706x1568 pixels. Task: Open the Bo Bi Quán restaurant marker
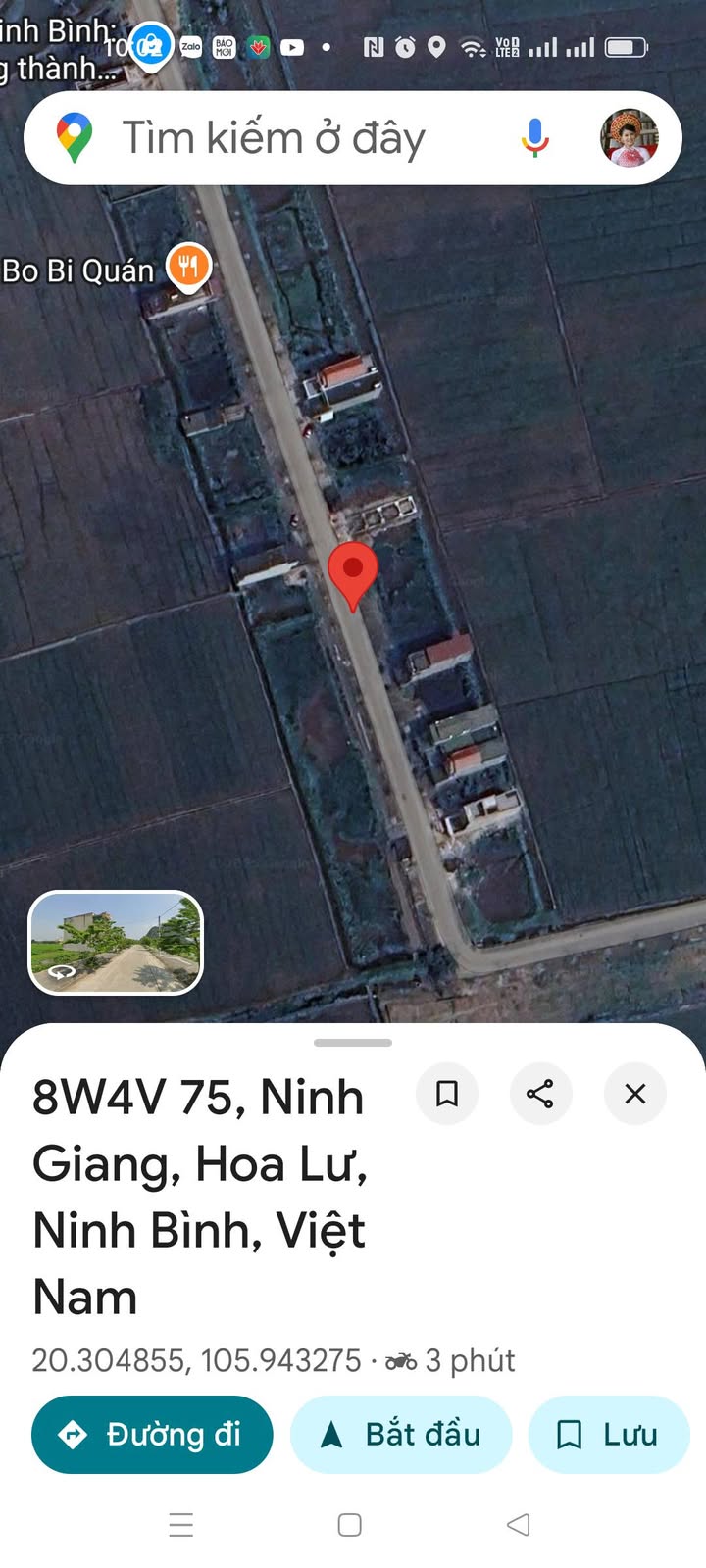pyautogui.click(x=187, y=266)
